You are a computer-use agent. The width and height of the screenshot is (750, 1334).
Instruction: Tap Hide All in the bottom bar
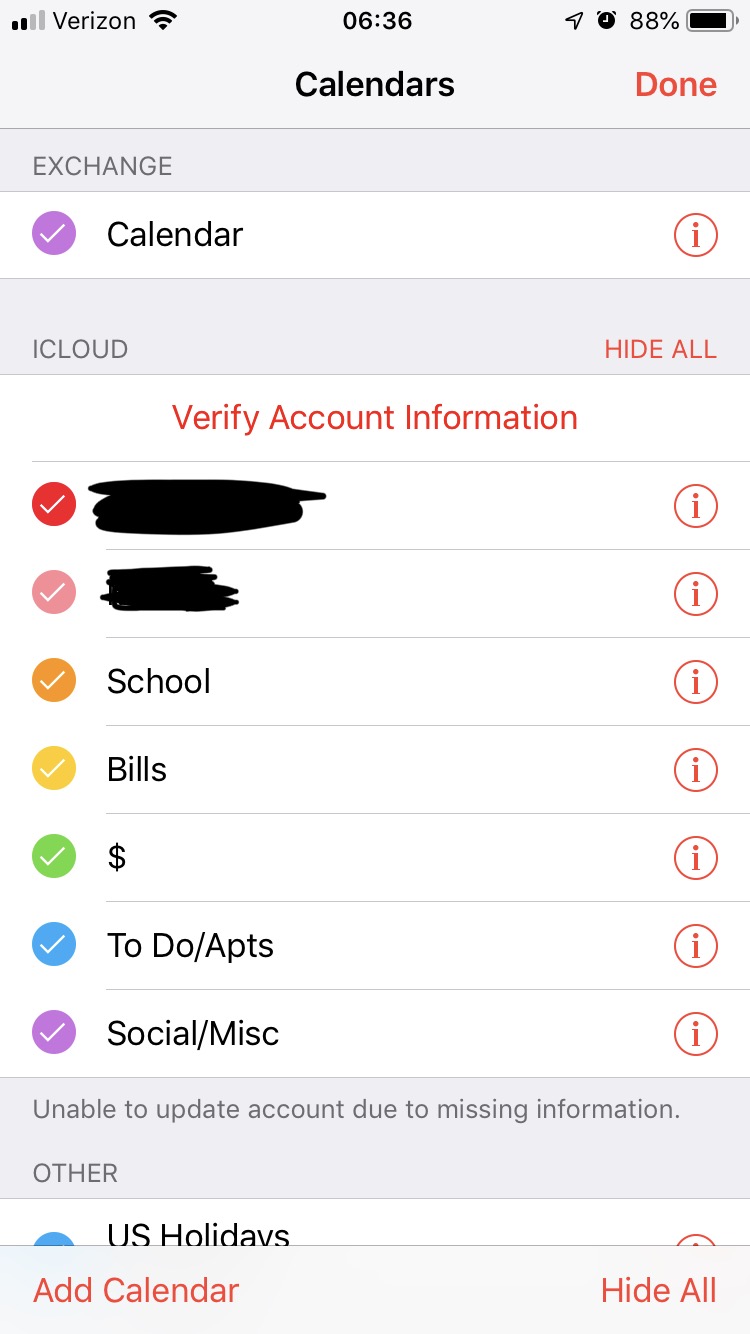coord(658,1291)
